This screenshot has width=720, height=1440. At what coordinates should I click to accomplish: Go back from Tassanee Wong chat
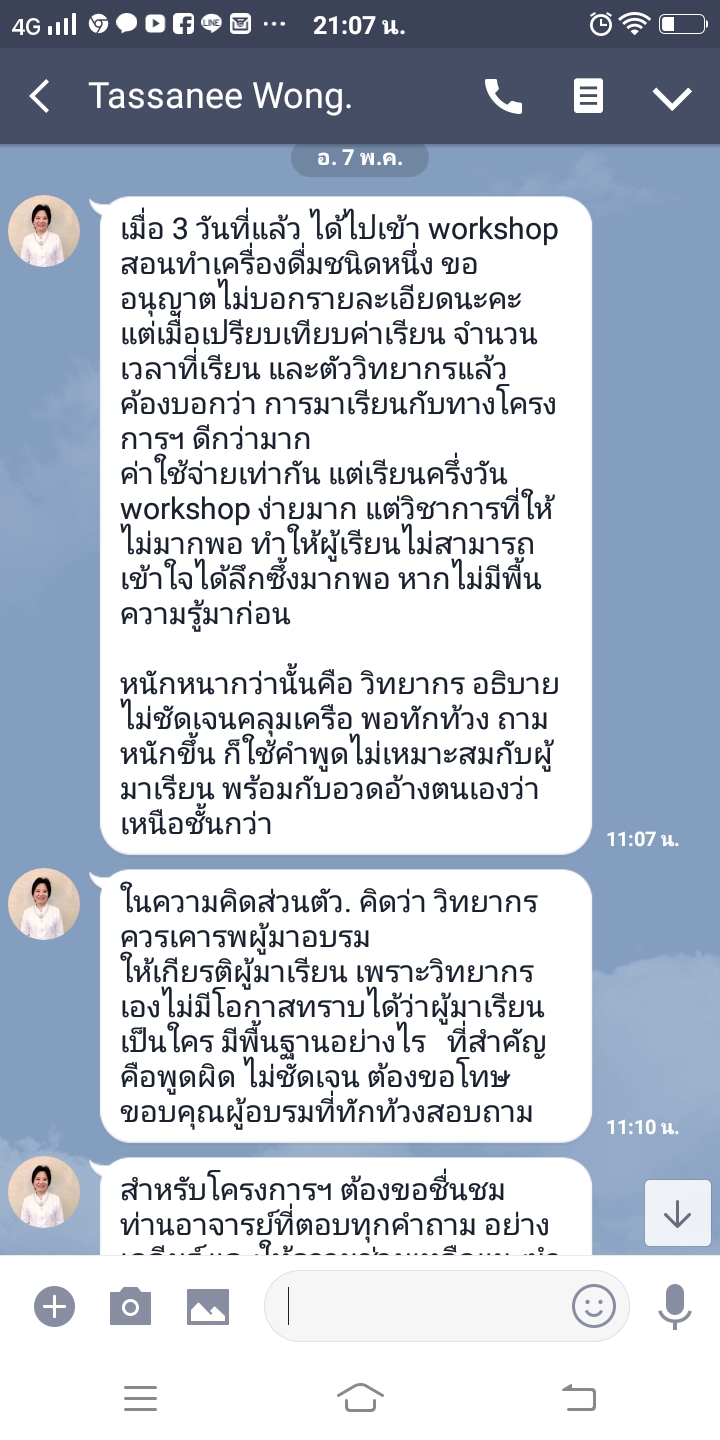[40, 97]
